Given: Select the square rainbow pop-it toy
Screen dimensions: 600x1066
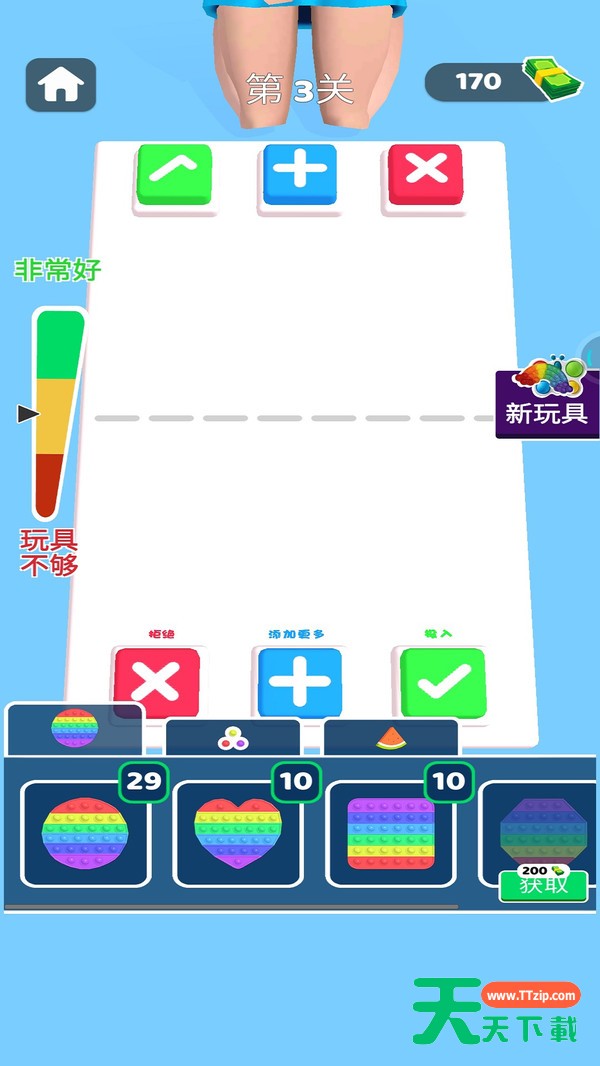Looking at the screenshot, I should (390, 834).
